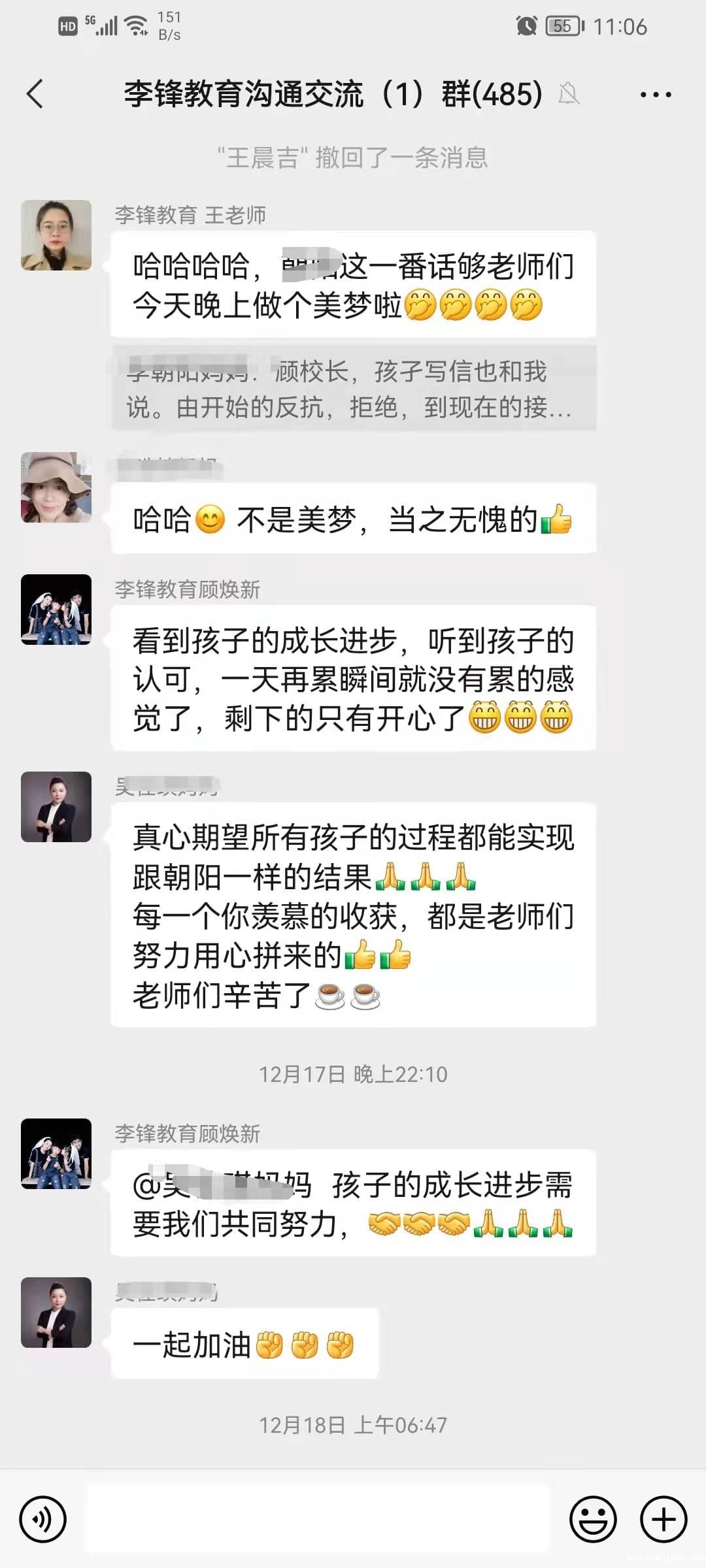
Task: Toggle the muted notifications bell
Action: pyautogui.click(x=570, y=95)
